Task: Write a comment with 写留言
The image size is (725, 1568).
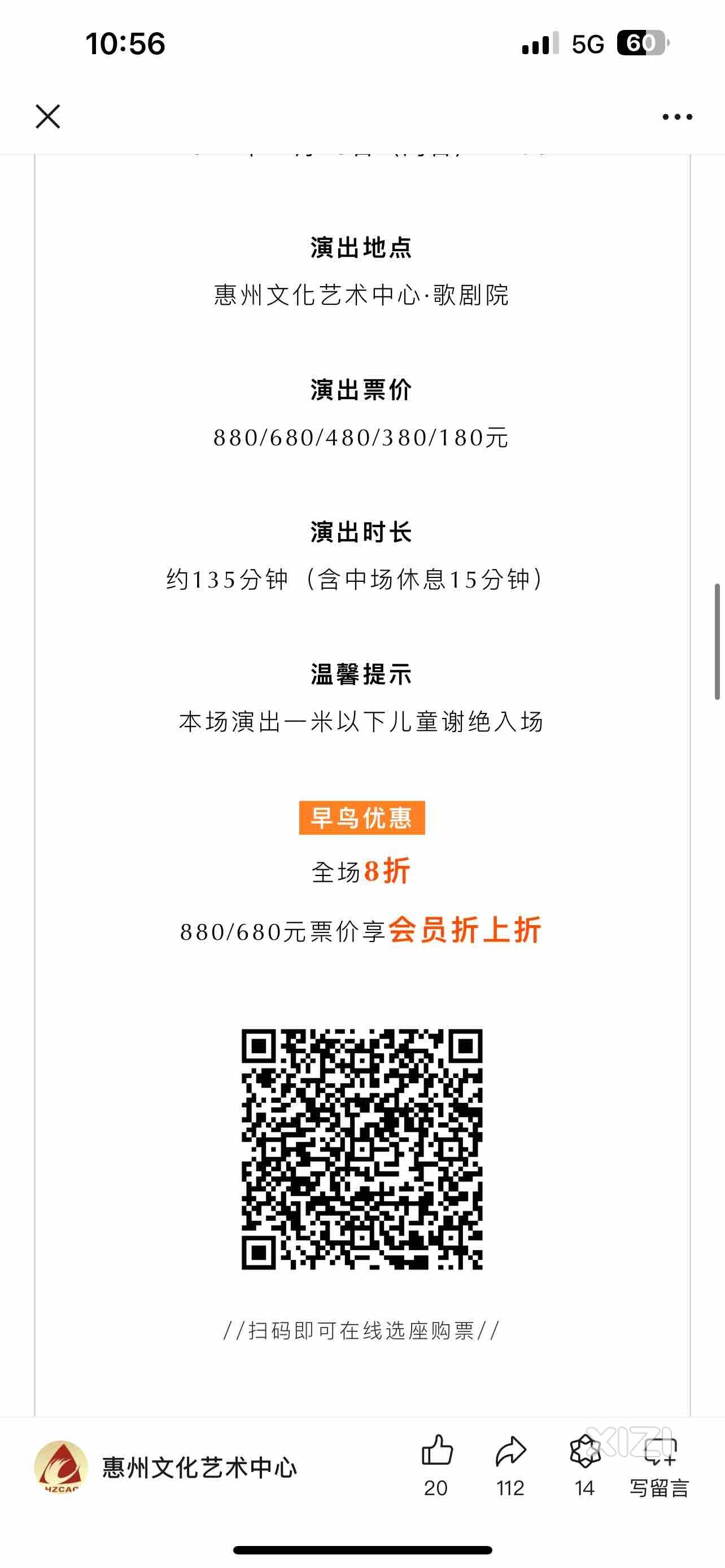Action: (660, 1464)
